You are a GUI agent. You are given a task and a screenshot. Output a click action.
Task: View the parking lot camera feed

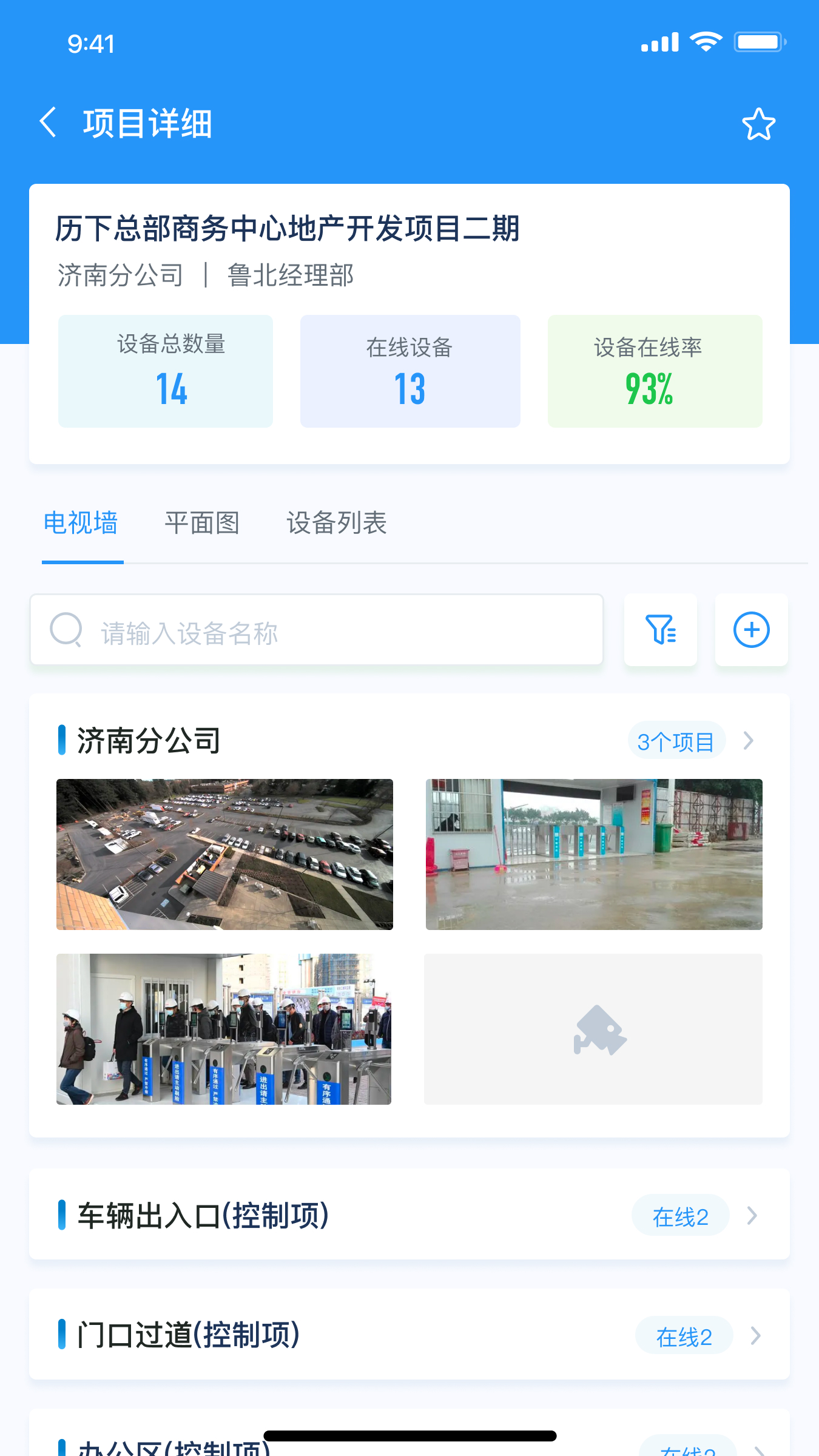point(224,854)
